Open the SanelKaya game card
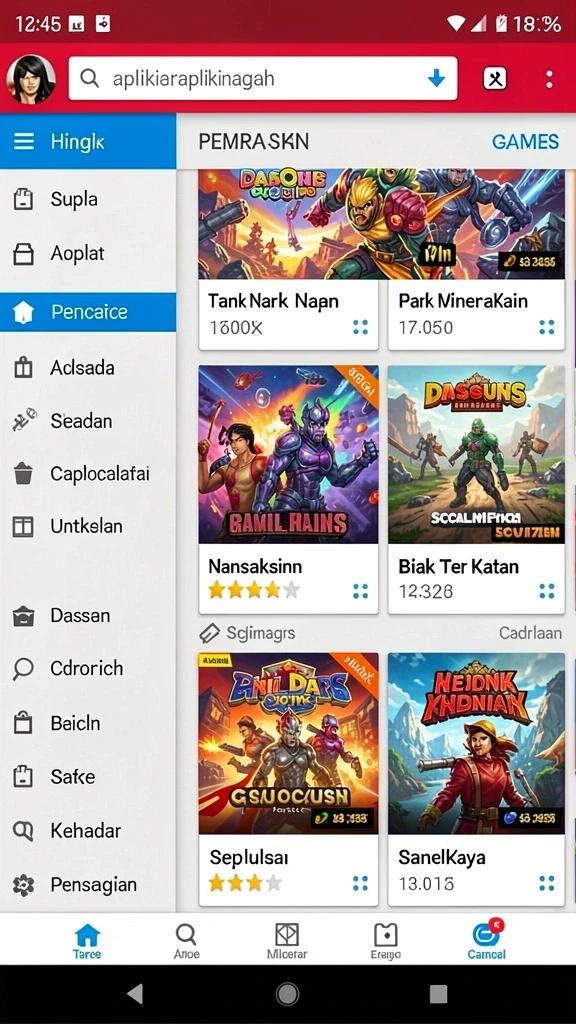 tap(476, 779)
